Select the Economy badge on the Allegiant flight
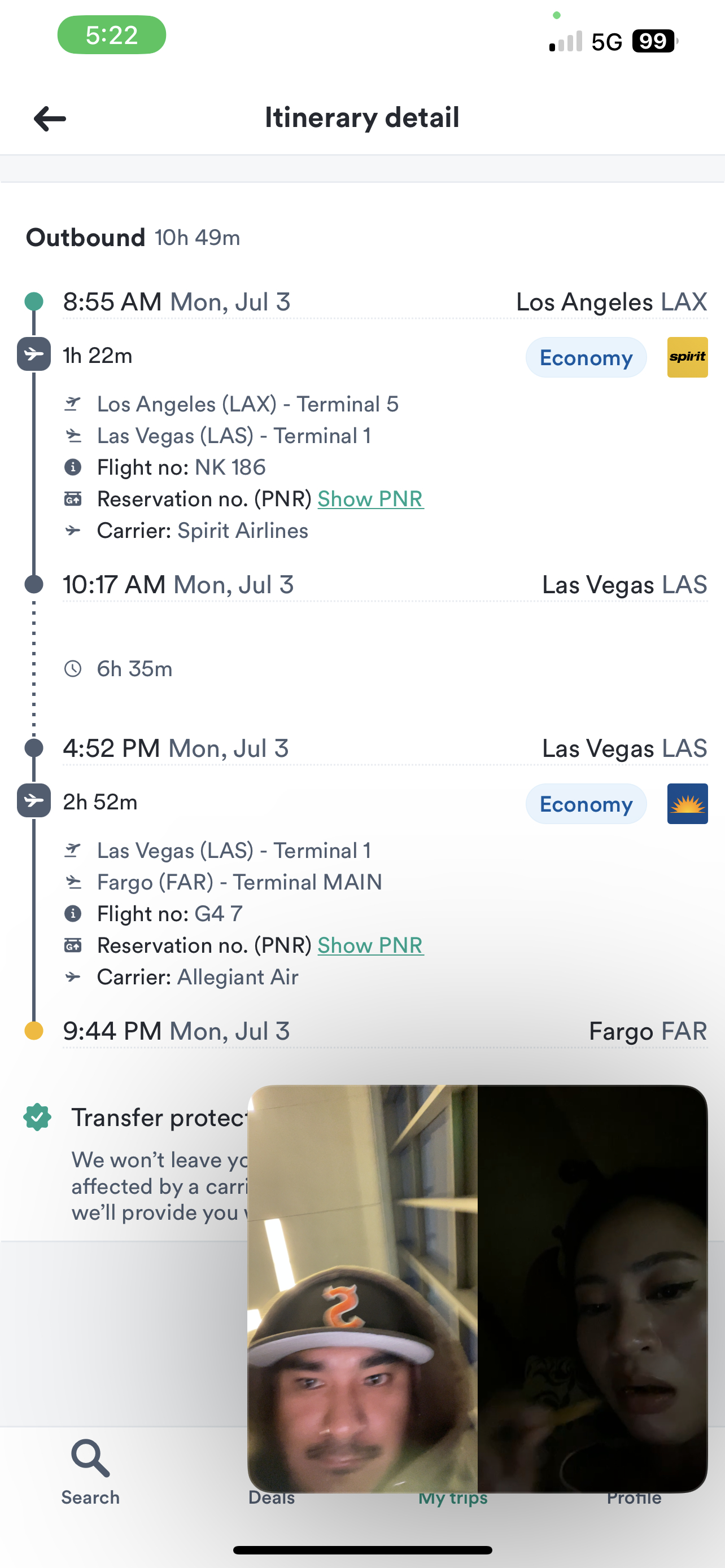The height and width of the screenshot is (1568, 725). [x=586, y=804]
